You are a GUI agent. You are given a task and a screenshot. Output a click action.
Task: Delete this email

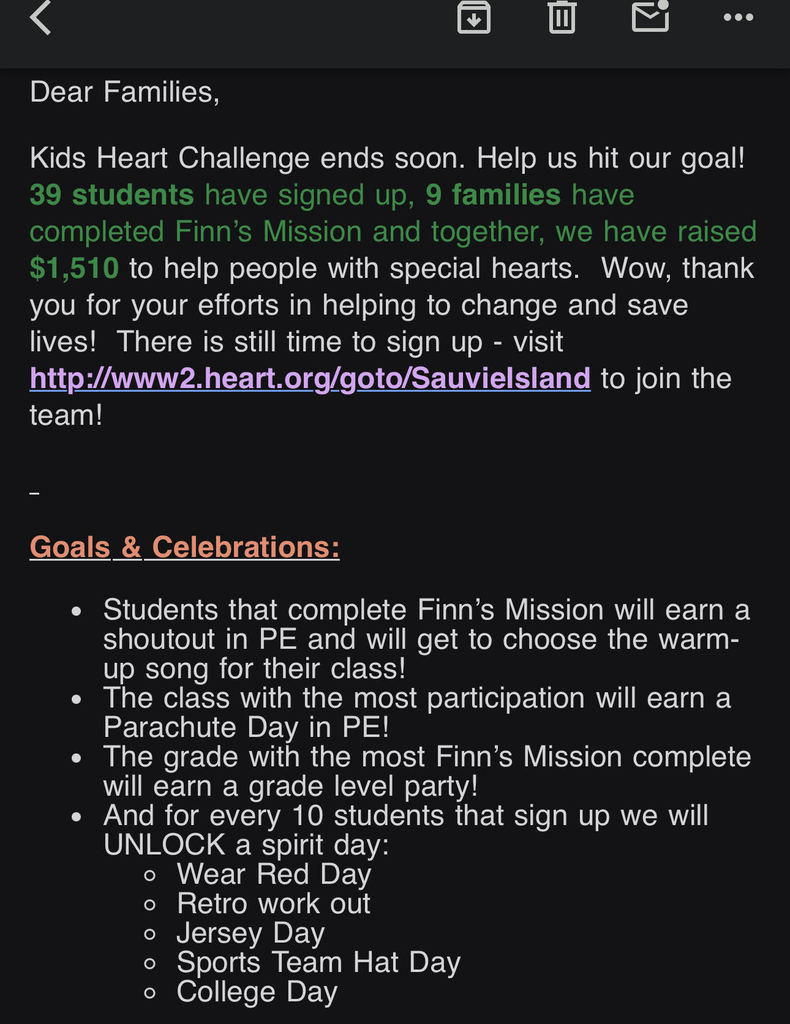click(562, 17)
